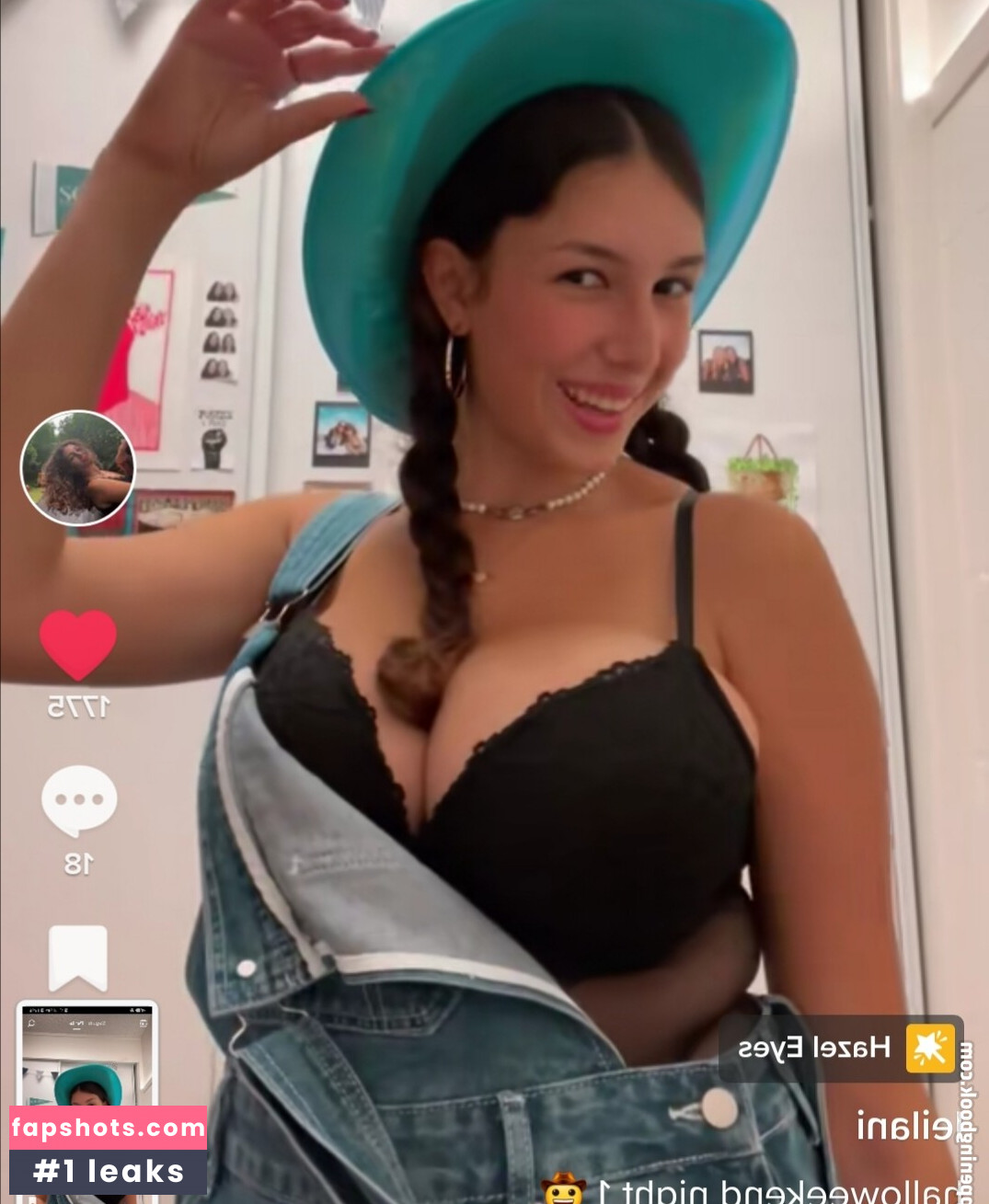The height and width of the screenshot is (1204, 989).
Task: Open the search icon in the preview thumbnail
Action: tap(31, 1023)
